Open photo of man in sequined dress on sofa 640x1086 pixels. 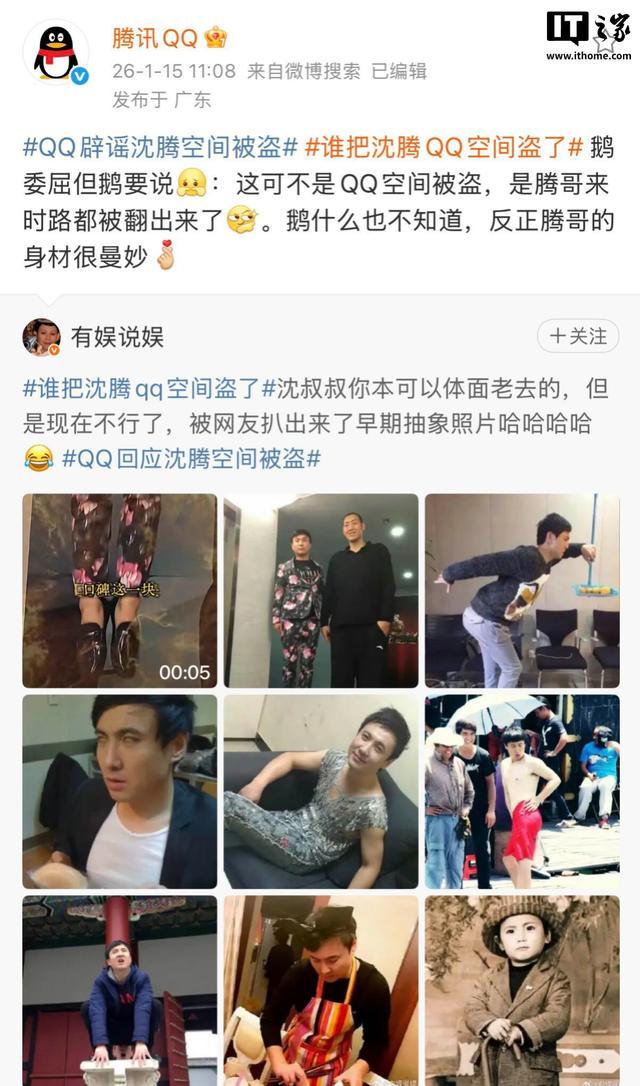pos(320,791)
